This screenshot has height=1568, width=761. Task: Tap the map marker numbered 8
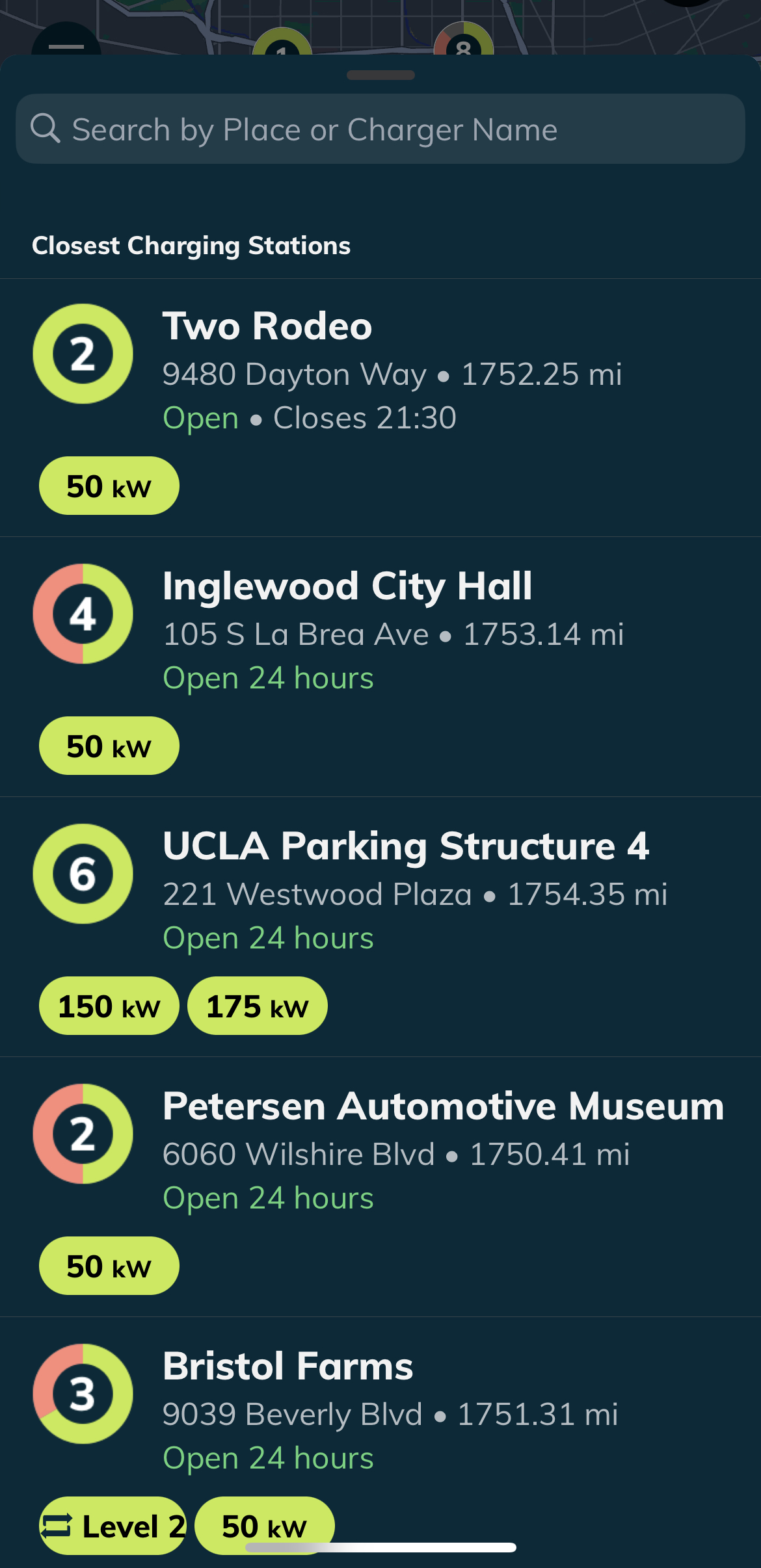(464, 40)
